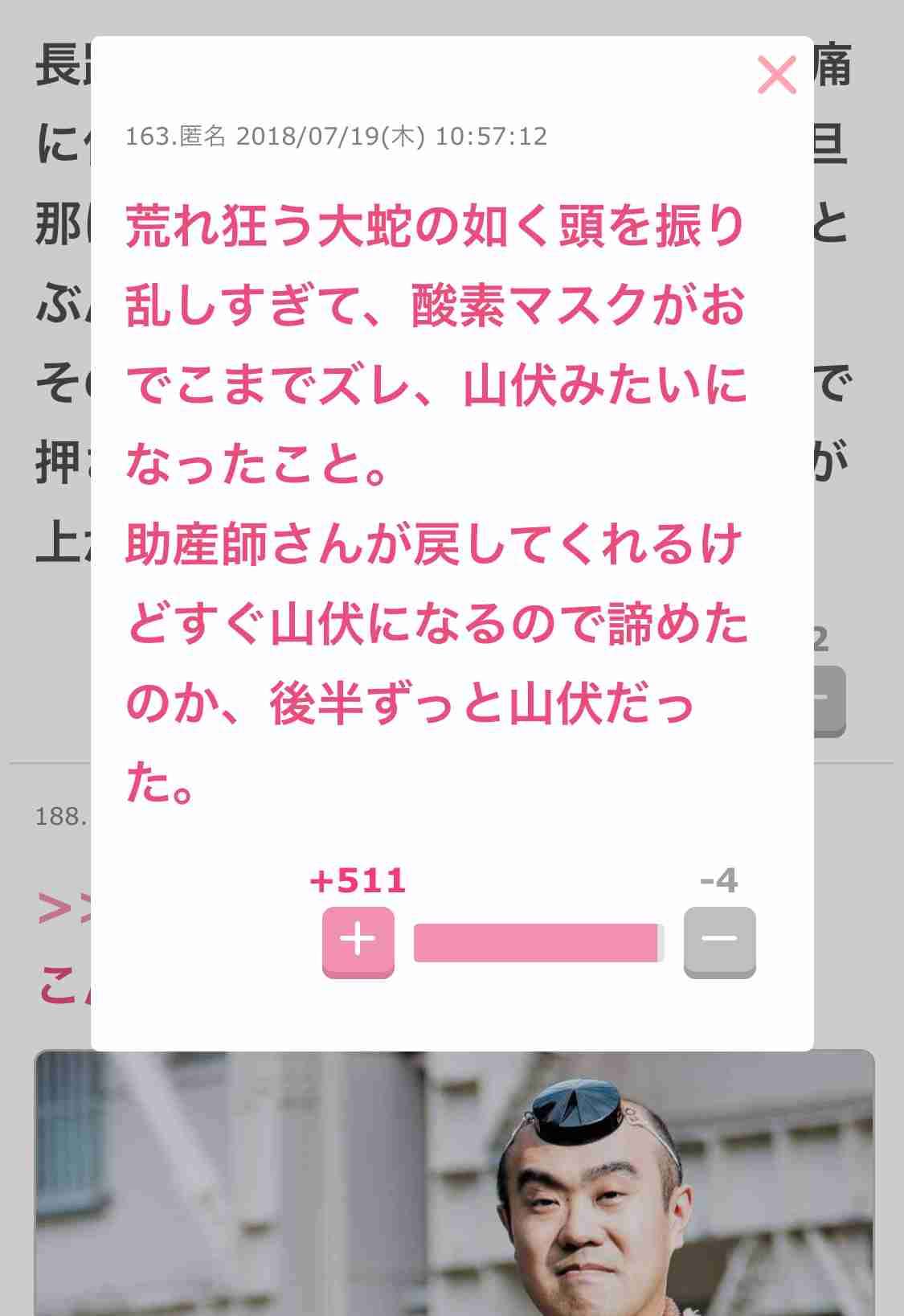Viewport: 904px width, 1316px height.
Task: Close the comment 163 popup
Action: point(776,76)
